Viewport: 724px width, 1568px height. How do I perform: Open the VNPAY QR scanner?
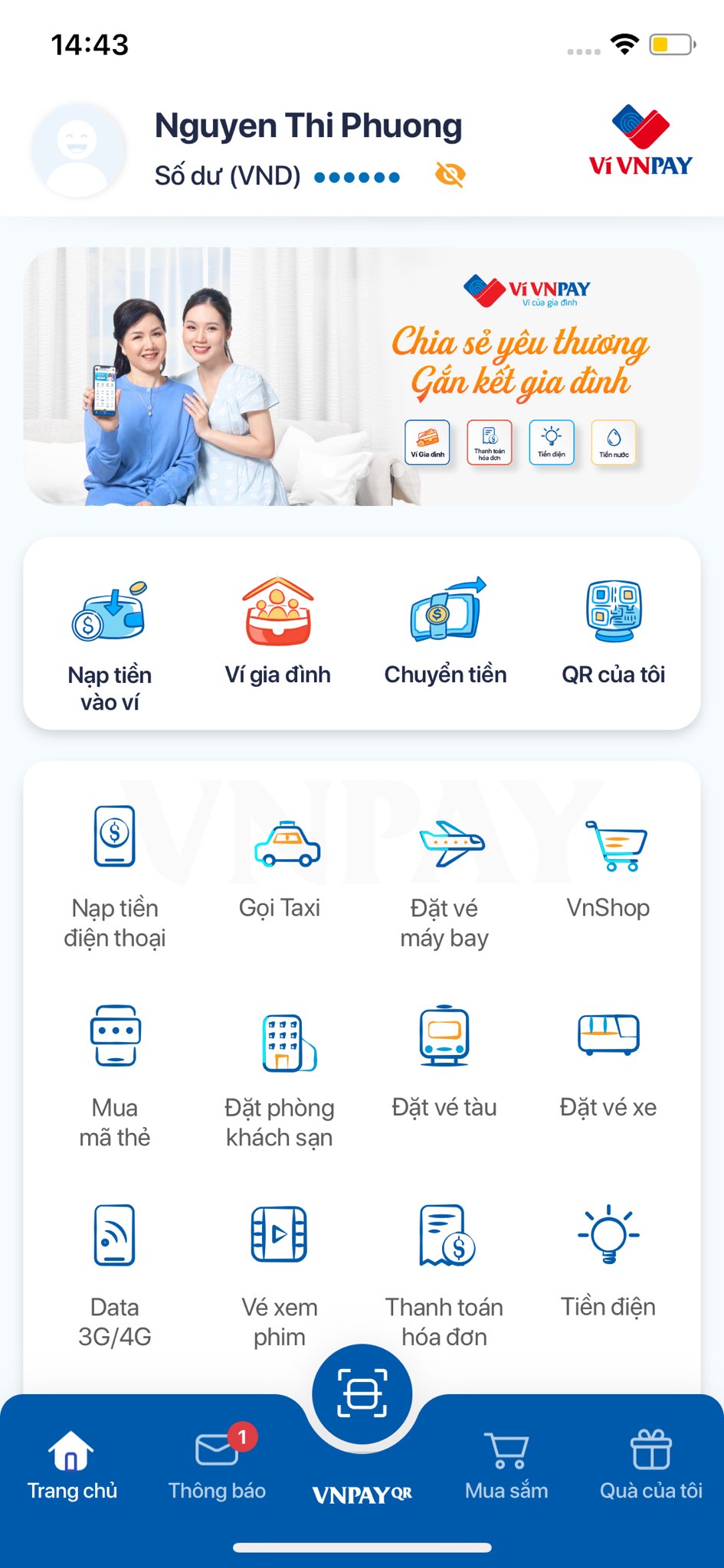(362, 1395)
